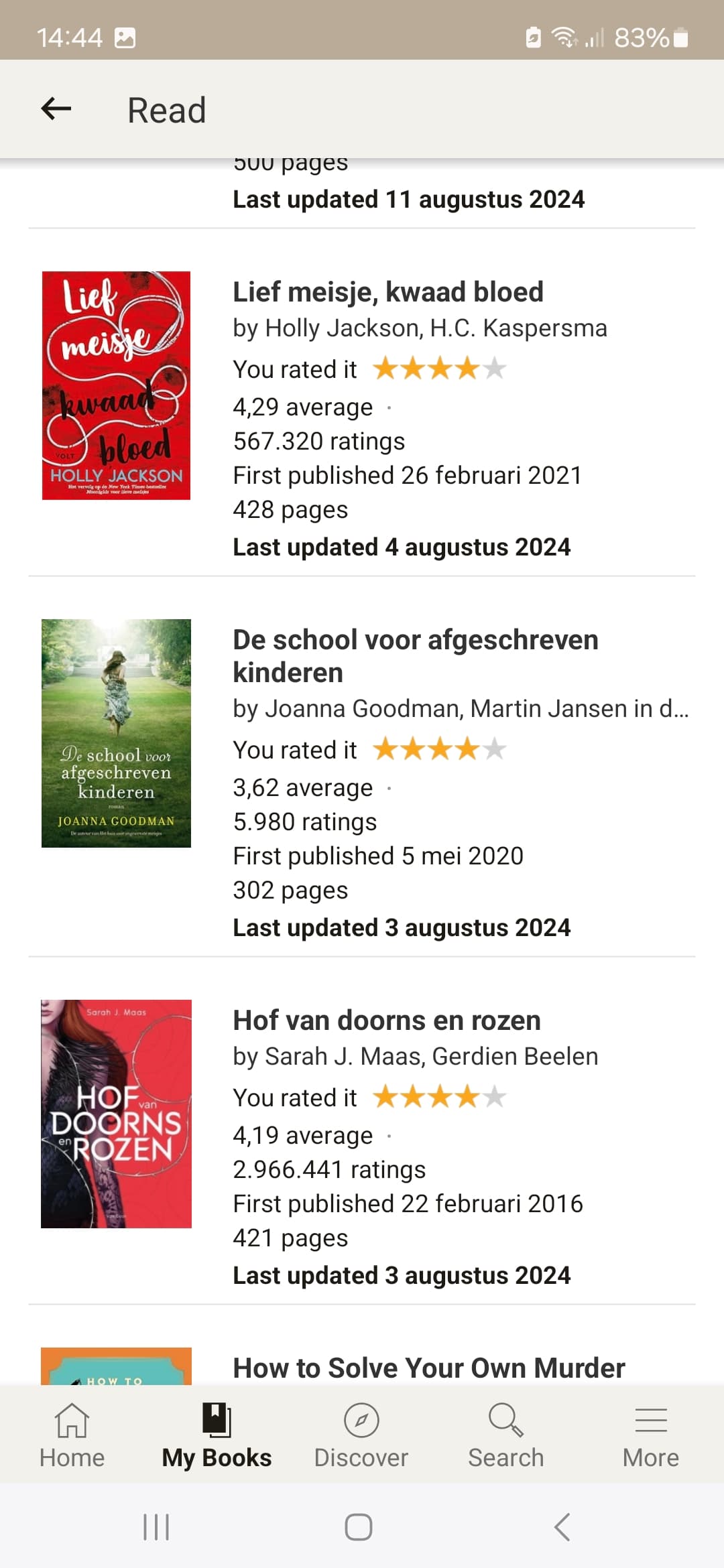The width and height of the screenshot is (724, 1568).
Task: Tap the system home button
Action: [359, 1527]
